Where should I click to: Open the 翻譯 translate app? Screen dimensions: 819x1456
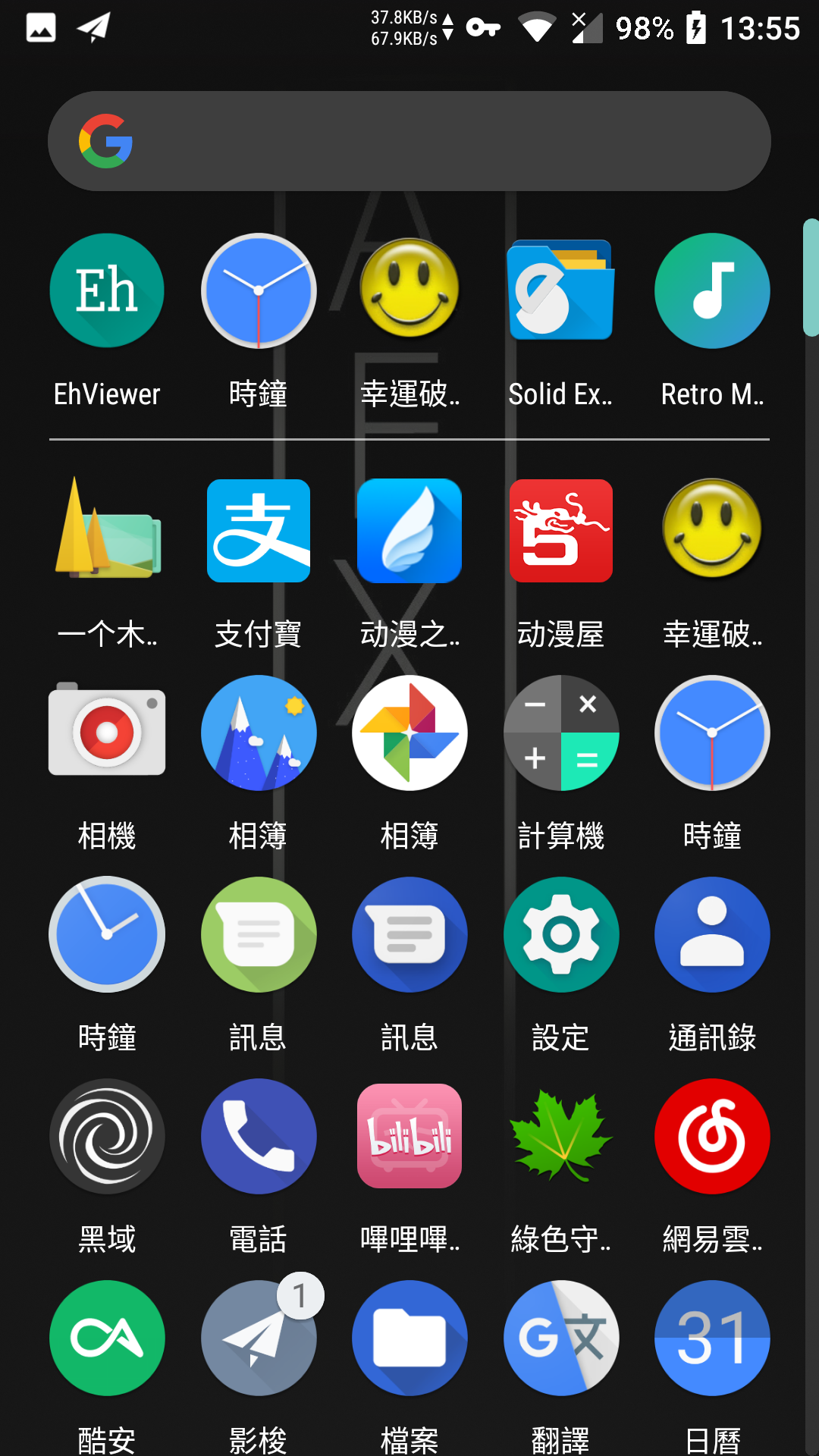tap(560, 1338)
